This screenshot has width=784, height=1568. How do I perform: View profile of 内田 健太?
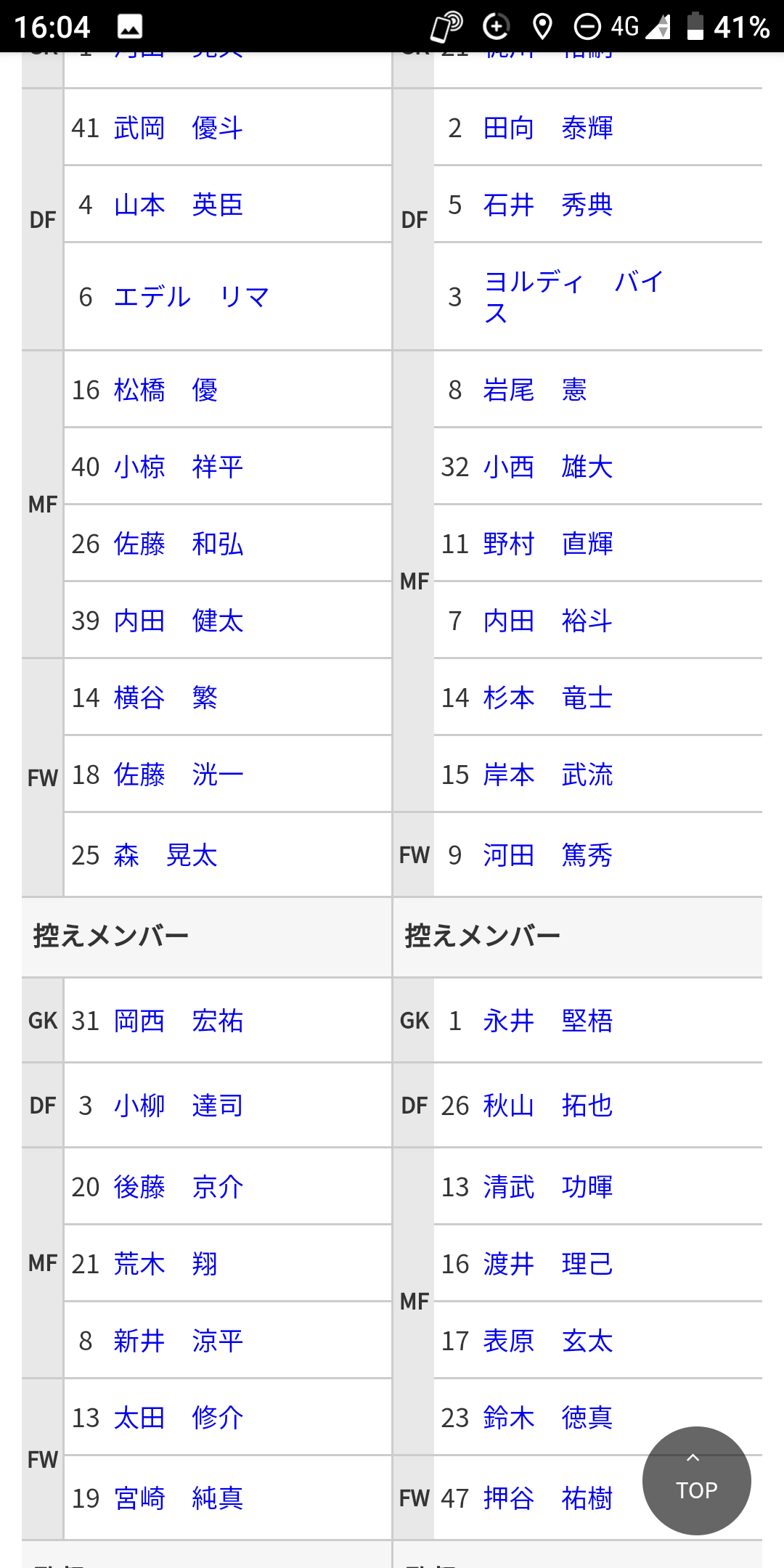[179, 621]
